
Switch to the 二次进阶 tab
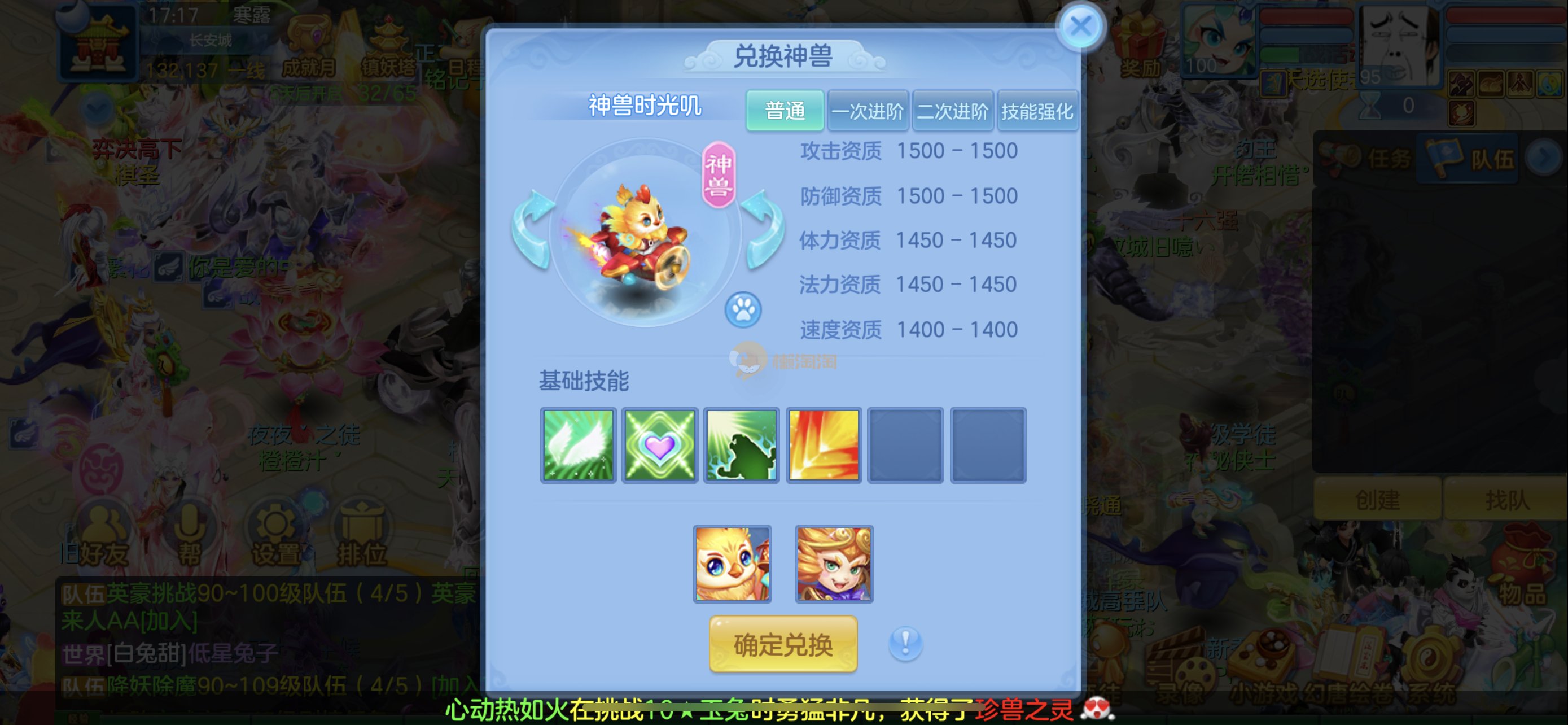point(952,111)
